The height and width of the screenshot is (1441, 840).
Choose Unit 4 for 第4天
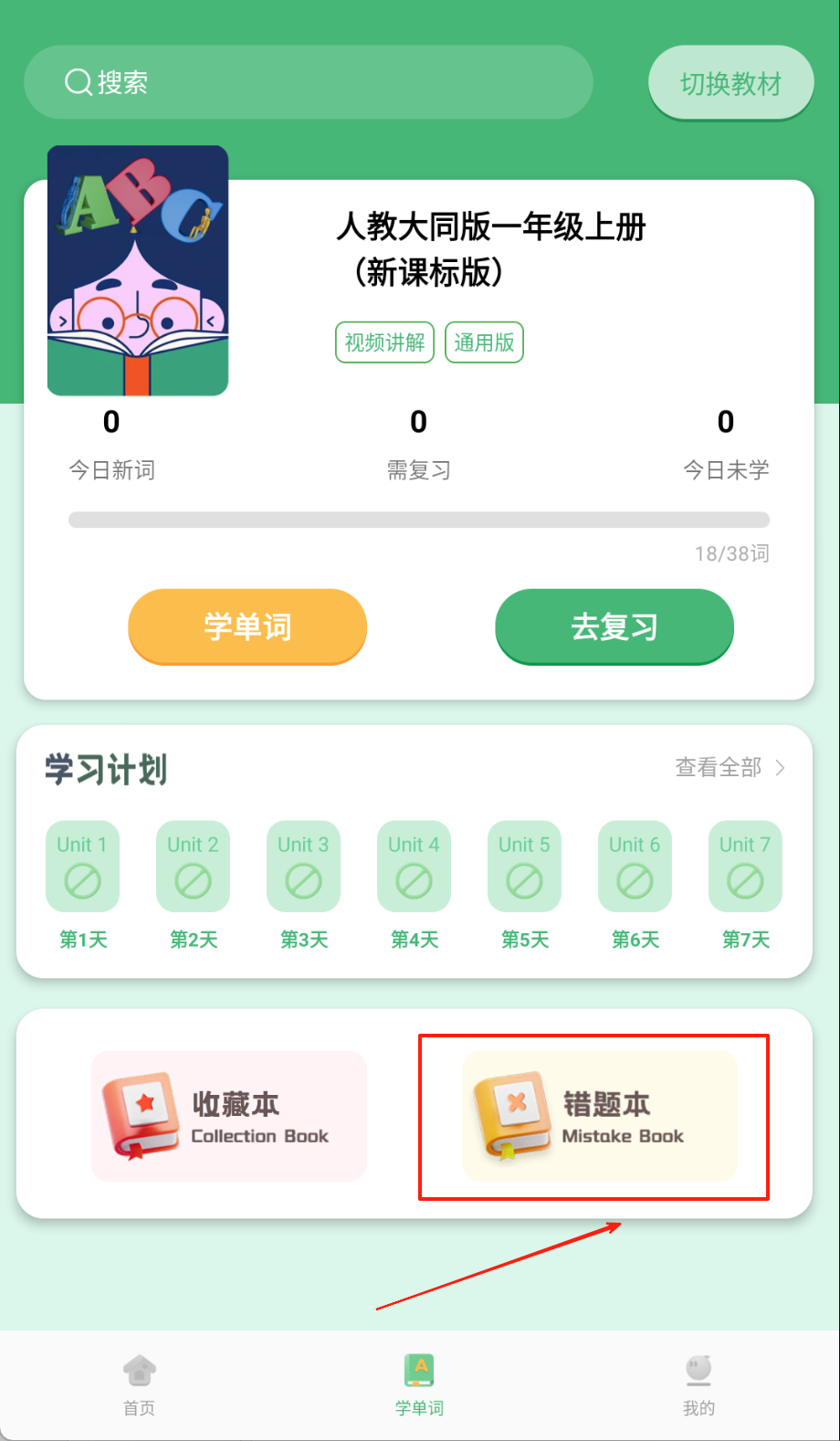pos(415,867)
